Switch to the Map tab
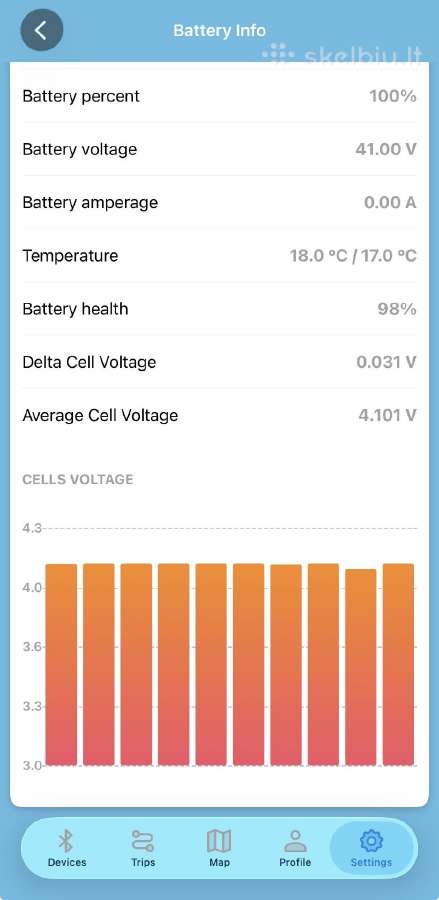Viewport: 439px width, 900px height. point(219,848)
